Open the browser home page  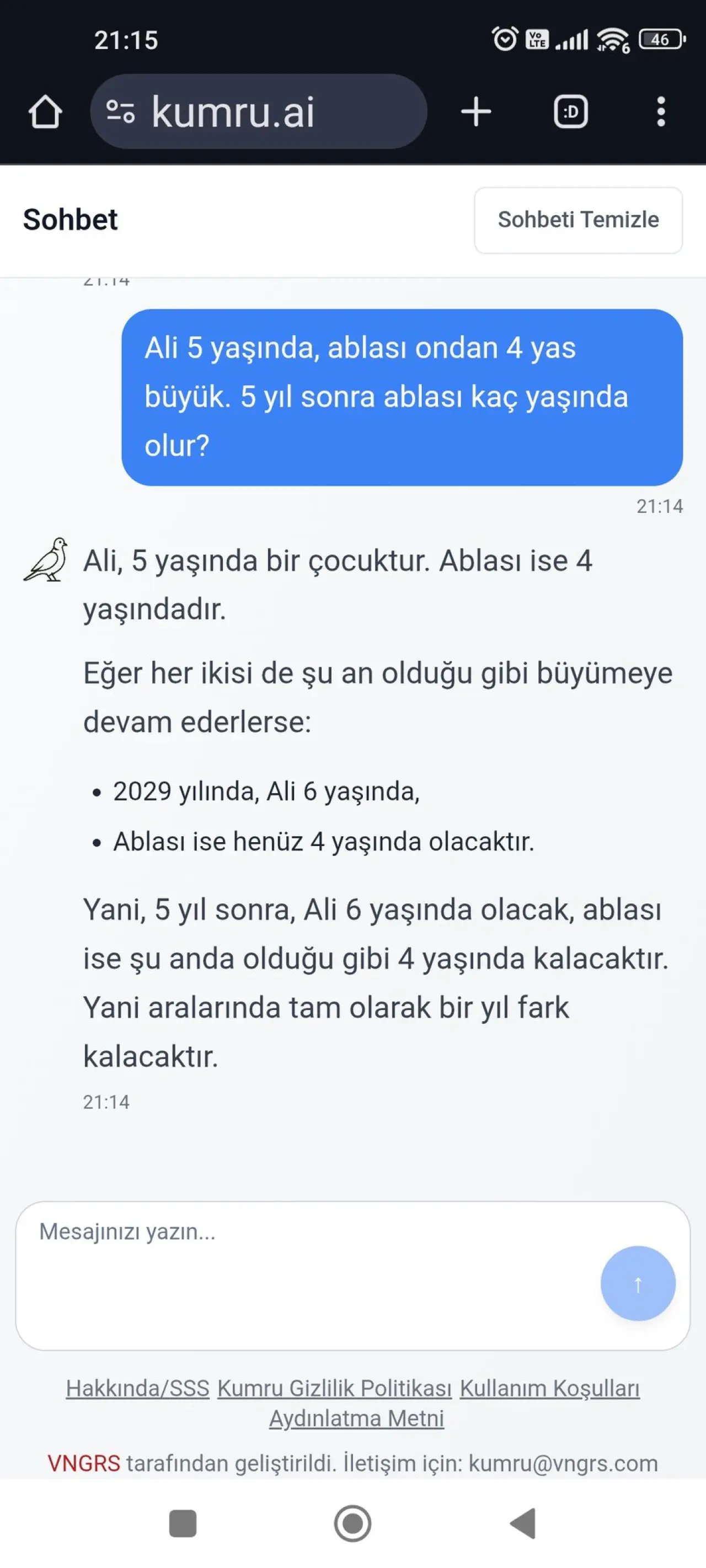(x=46, y=112)
